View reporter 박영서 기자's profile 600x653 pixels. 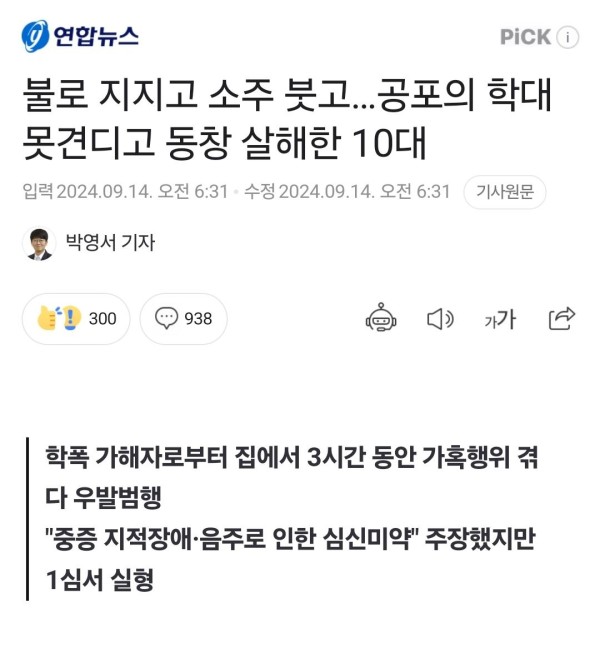click(x=110, y=243)
